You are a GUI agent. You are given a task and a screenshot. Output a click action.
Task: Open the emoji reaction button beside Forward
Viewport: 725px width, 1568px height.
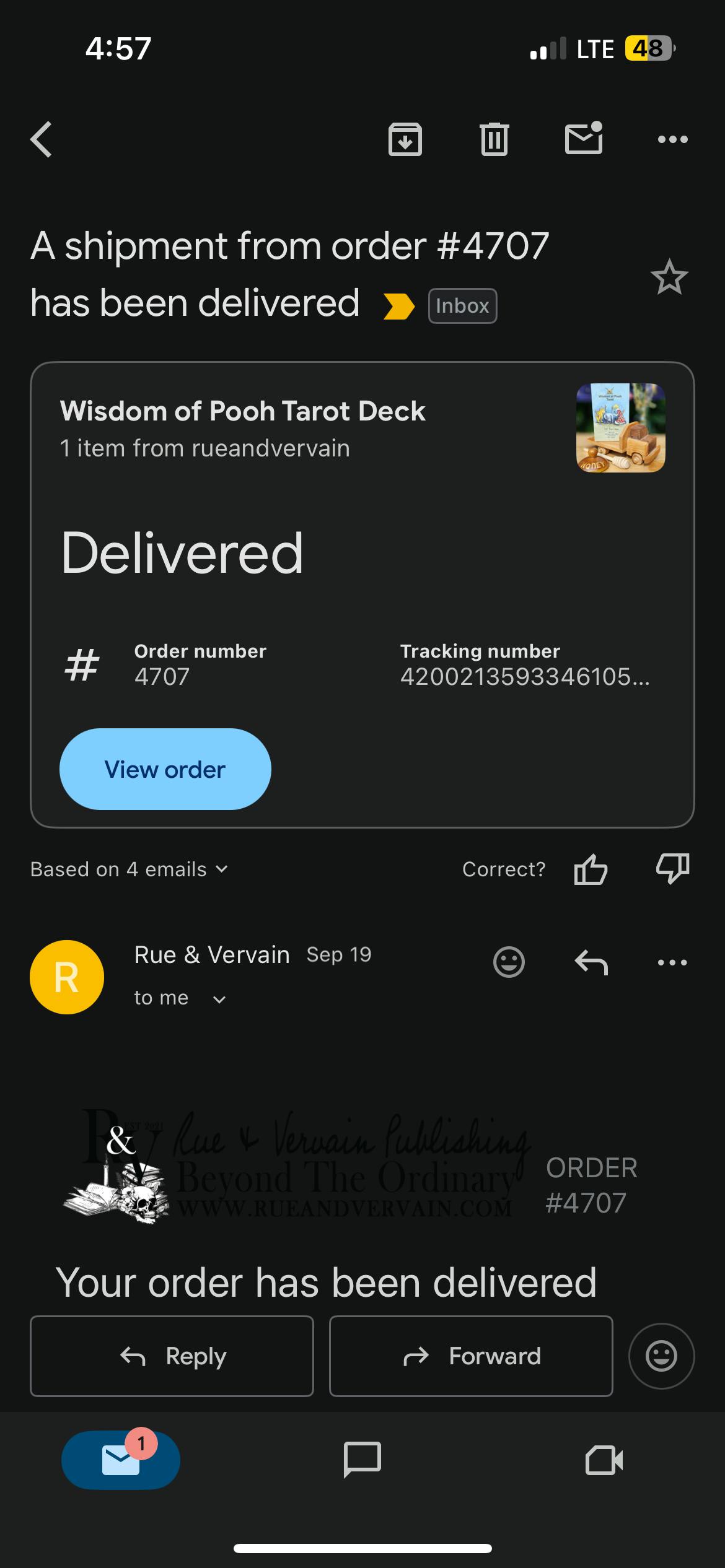pyautogui.click(x=661, y=1356)
